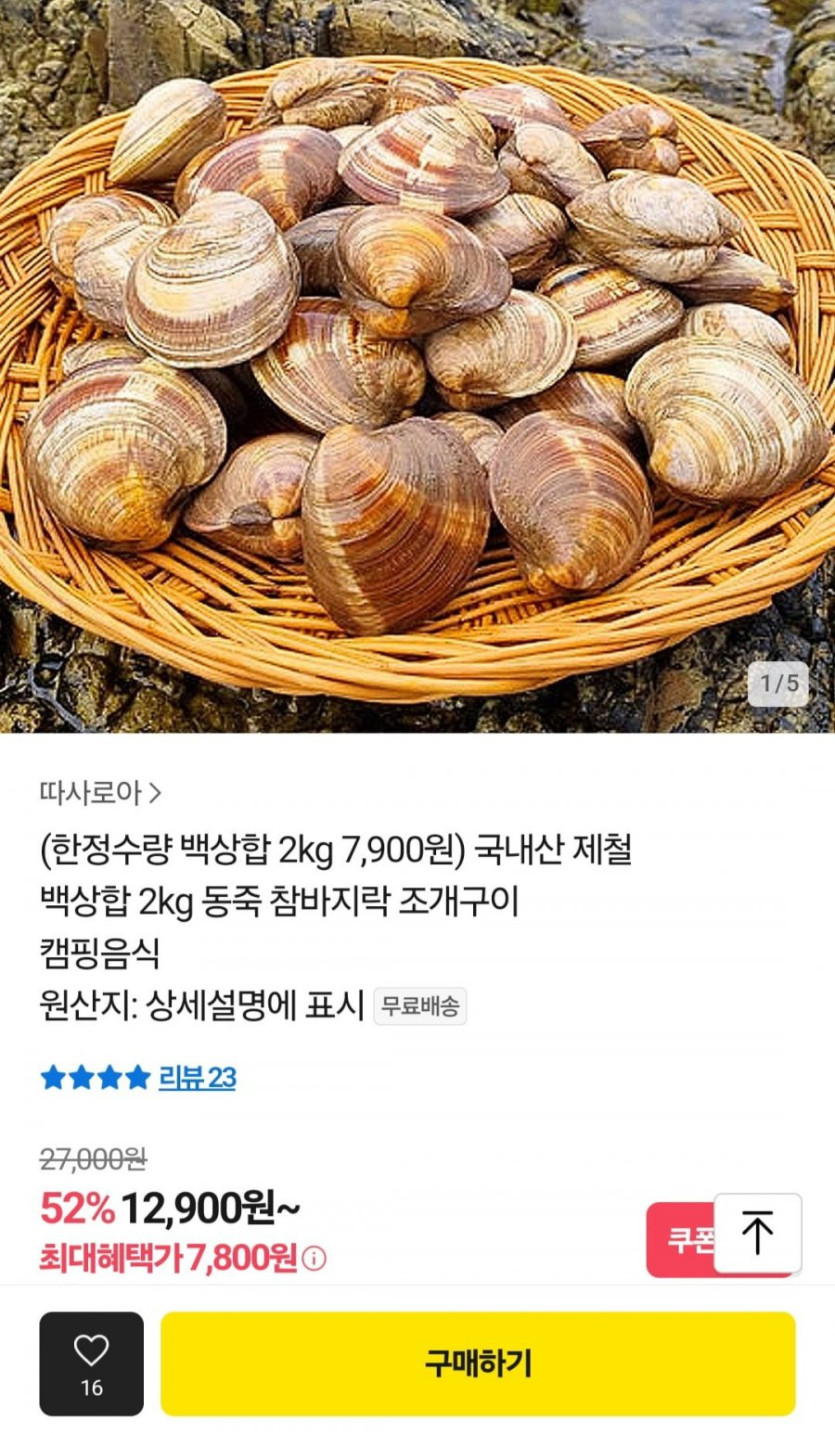Open the 리뷰 23 reviews link

[x=197, y=1077]
